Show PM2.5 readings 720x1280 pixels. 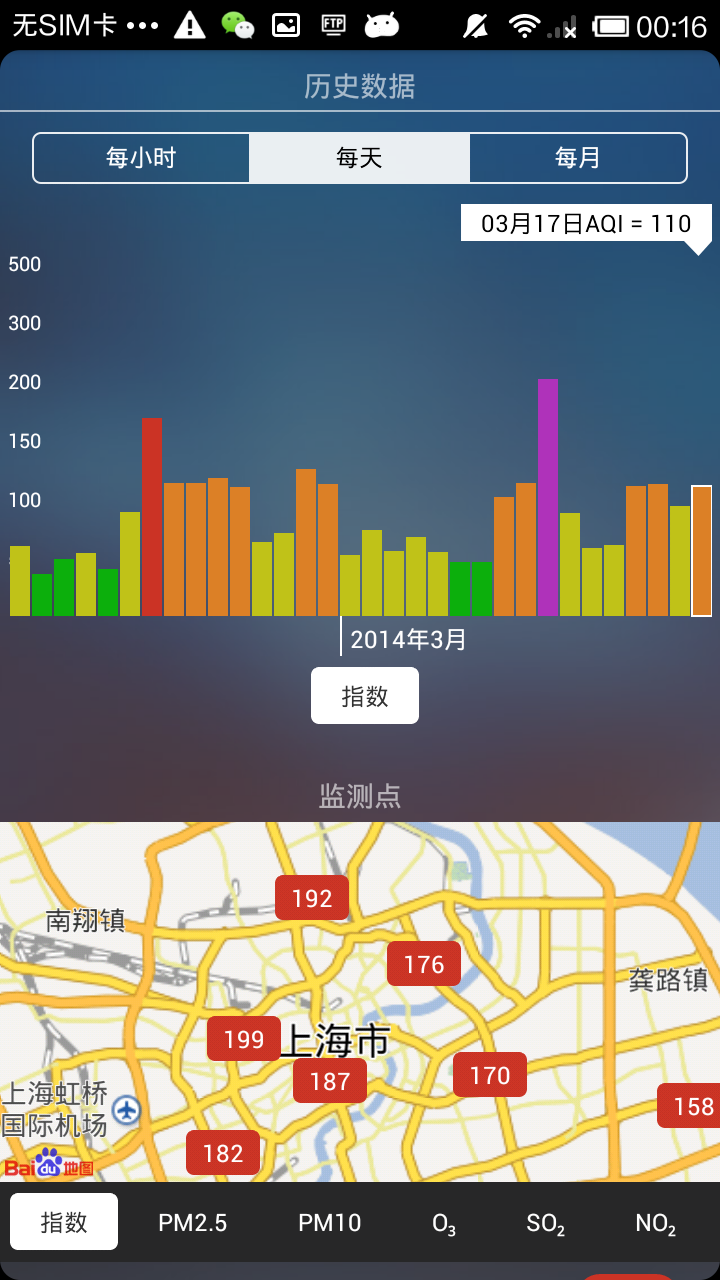pyautogui.click(x=193, y=1222)
